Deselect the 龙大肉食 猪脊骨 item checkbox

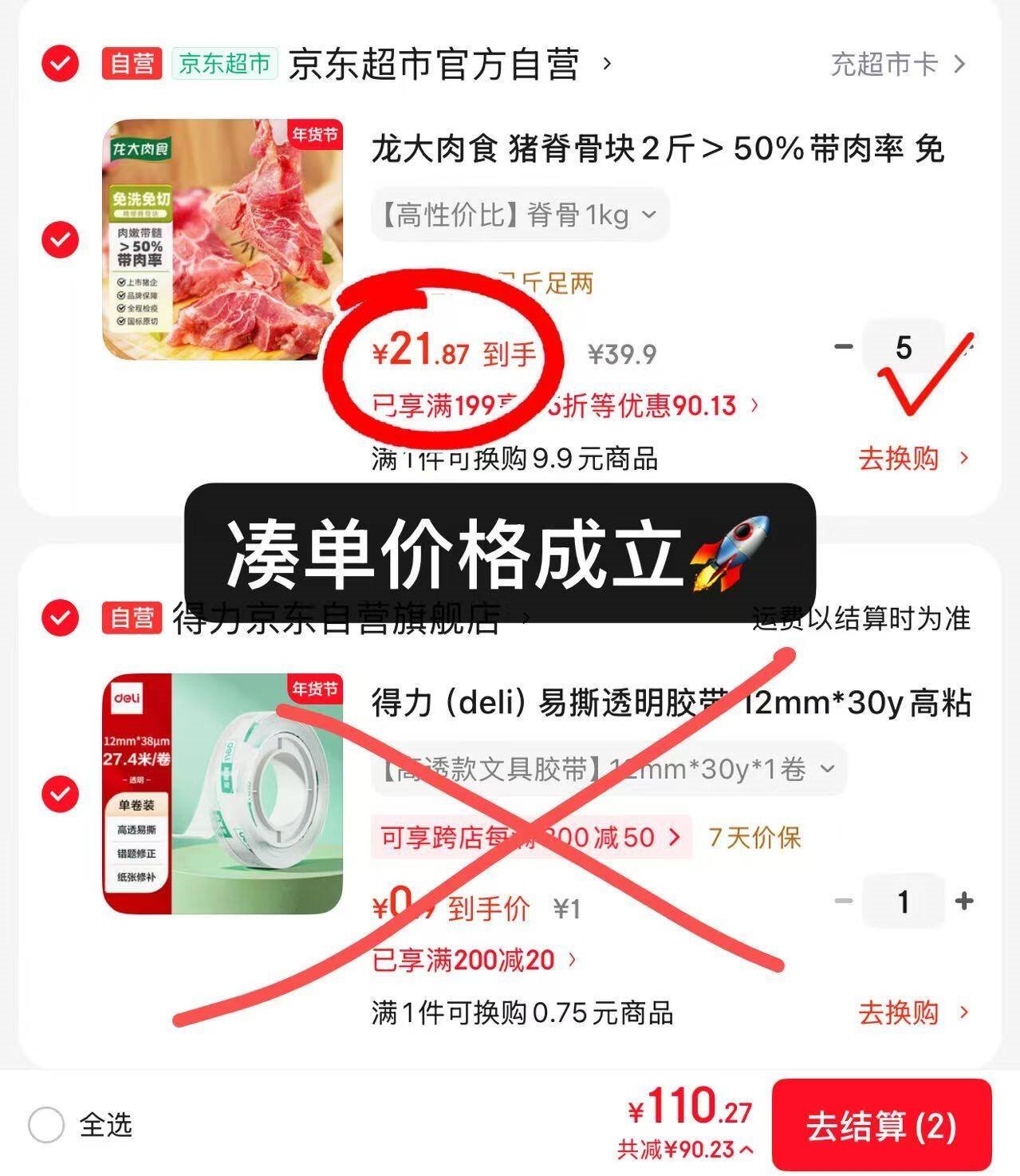61,239
